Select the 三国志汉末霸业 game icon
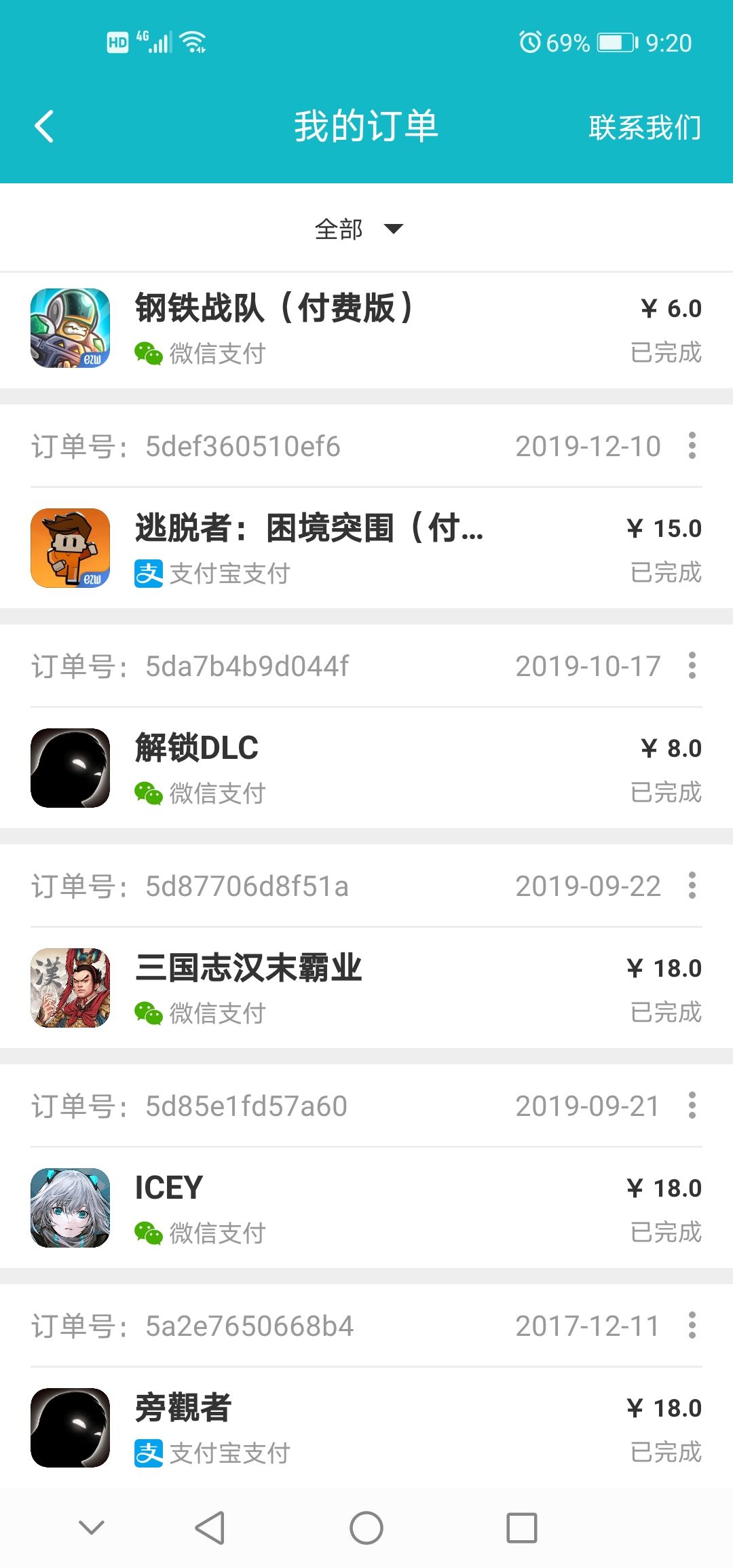 pos(70,988)
